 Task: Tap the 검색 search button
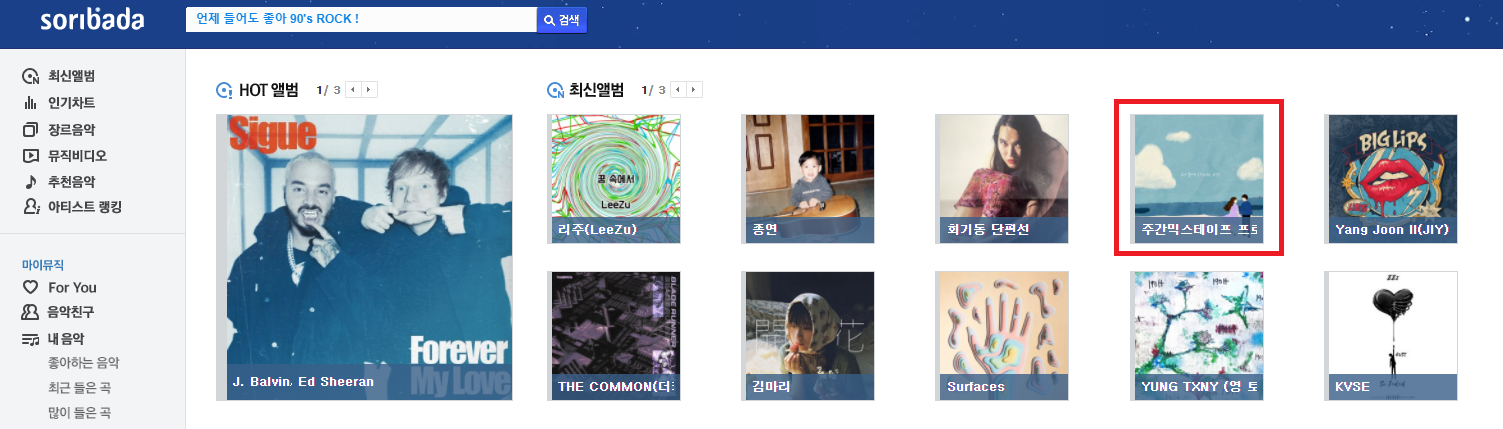click(x=562, y=20)
